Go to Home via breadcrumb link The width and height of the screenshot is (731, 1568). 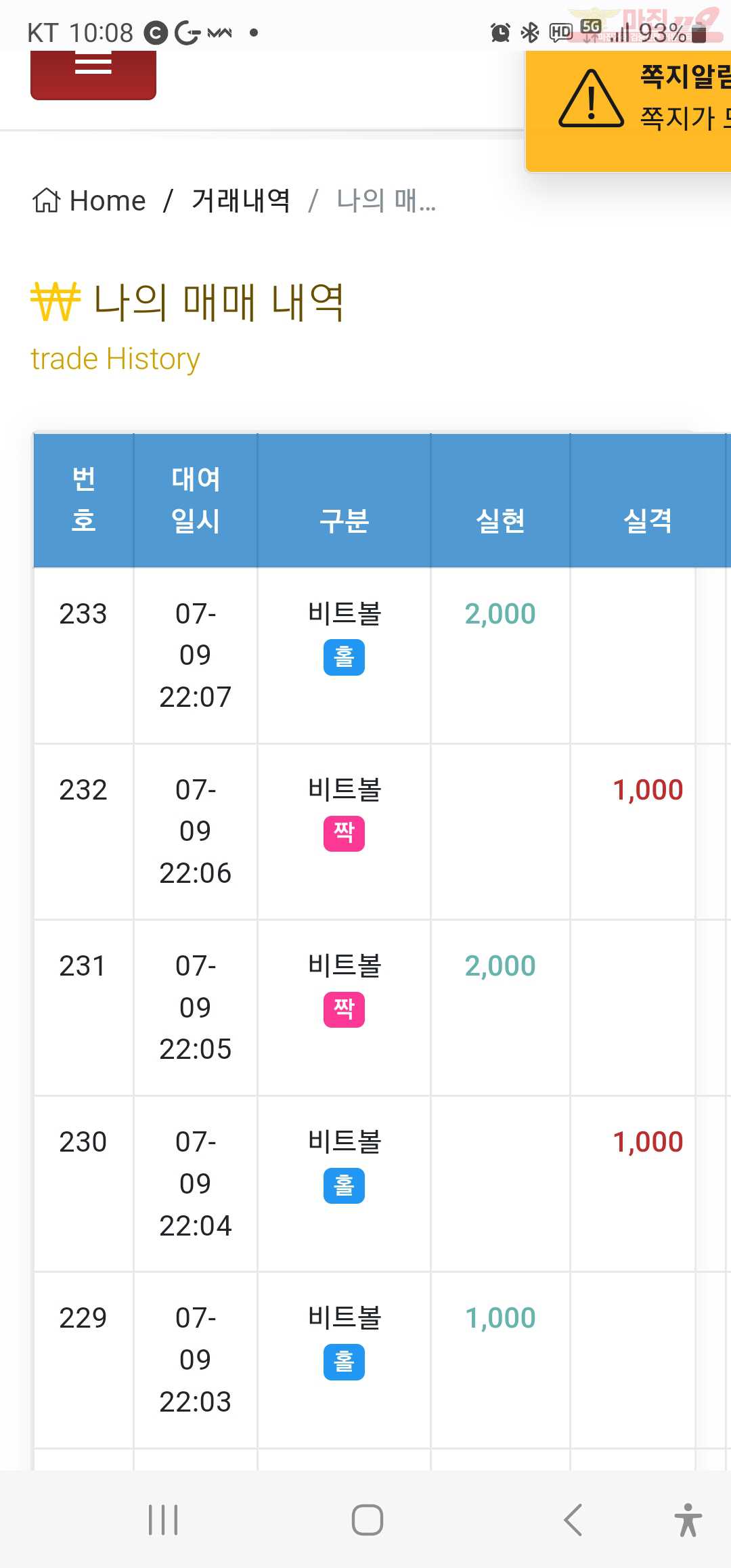click(x=89, y=200)
